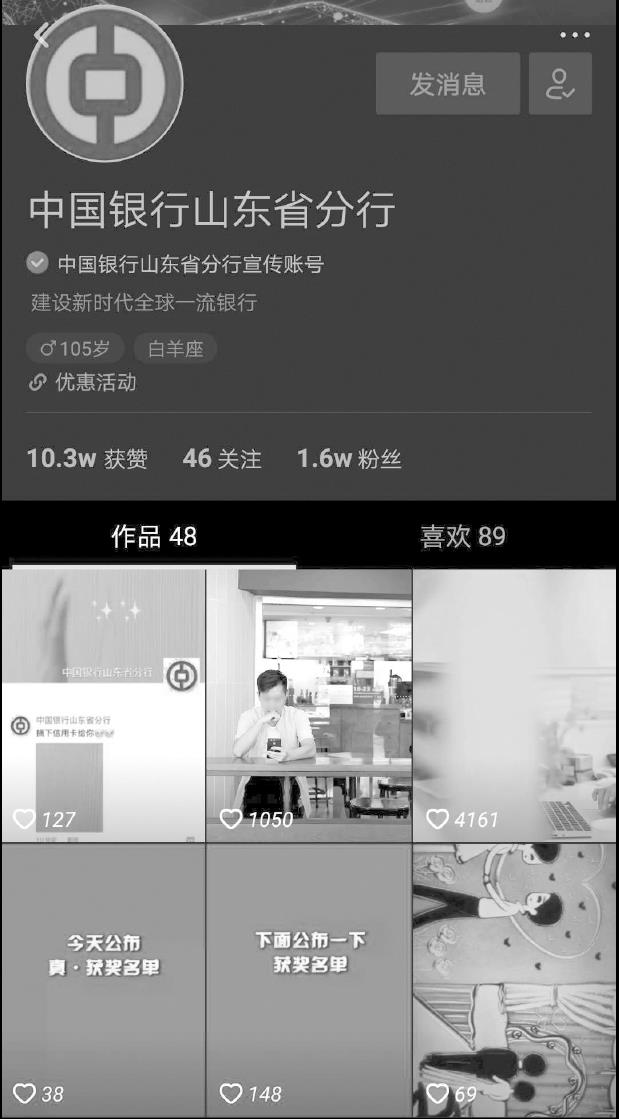The width and height of the screenshot is (619, 1119).
Task: Open the video with 1050 likes
Action: pos(309,705)
